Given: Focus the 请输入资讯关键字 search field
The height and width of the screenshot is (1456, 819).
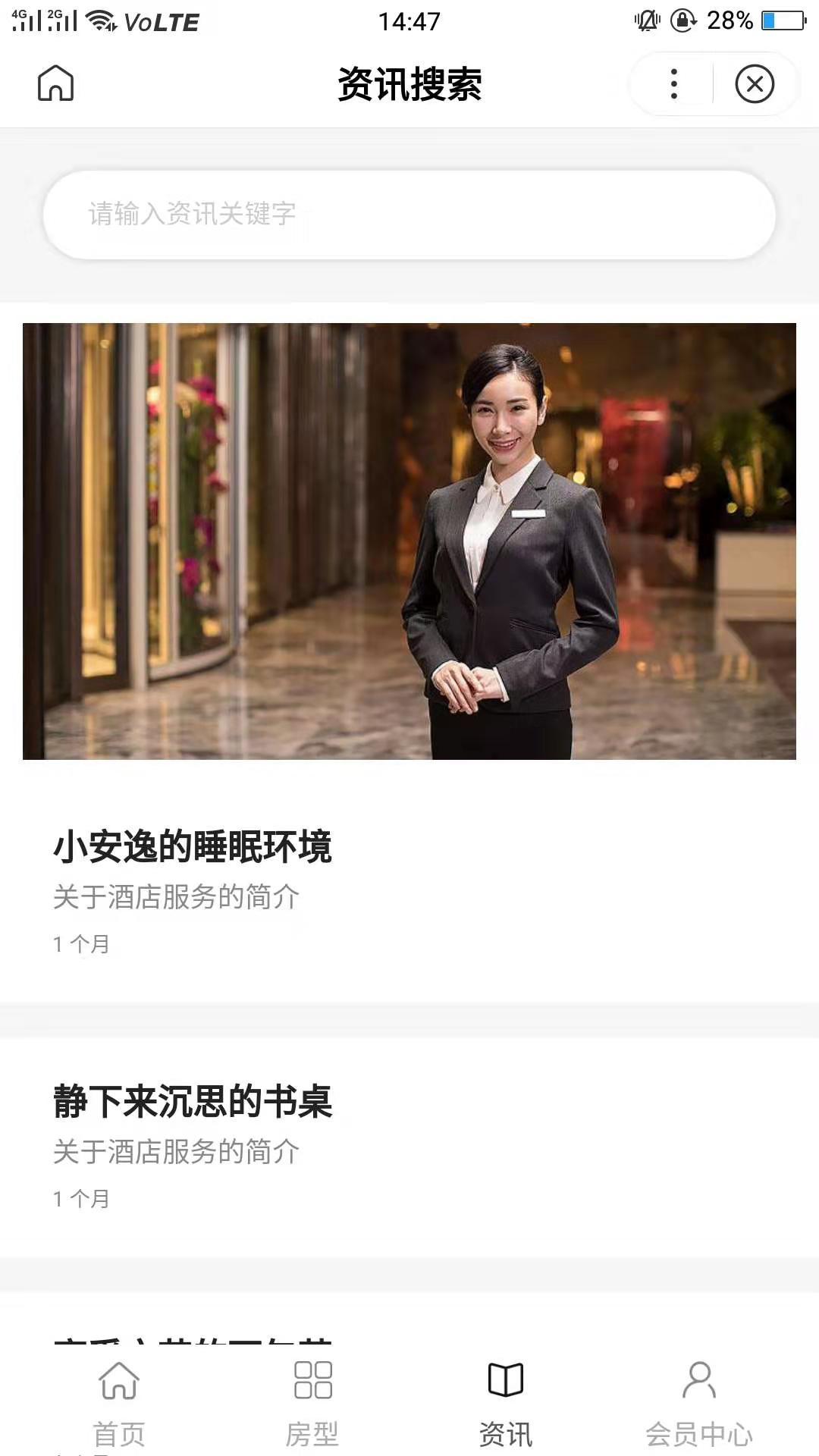Looking at the screenshot, I should (x=409, y=215).
